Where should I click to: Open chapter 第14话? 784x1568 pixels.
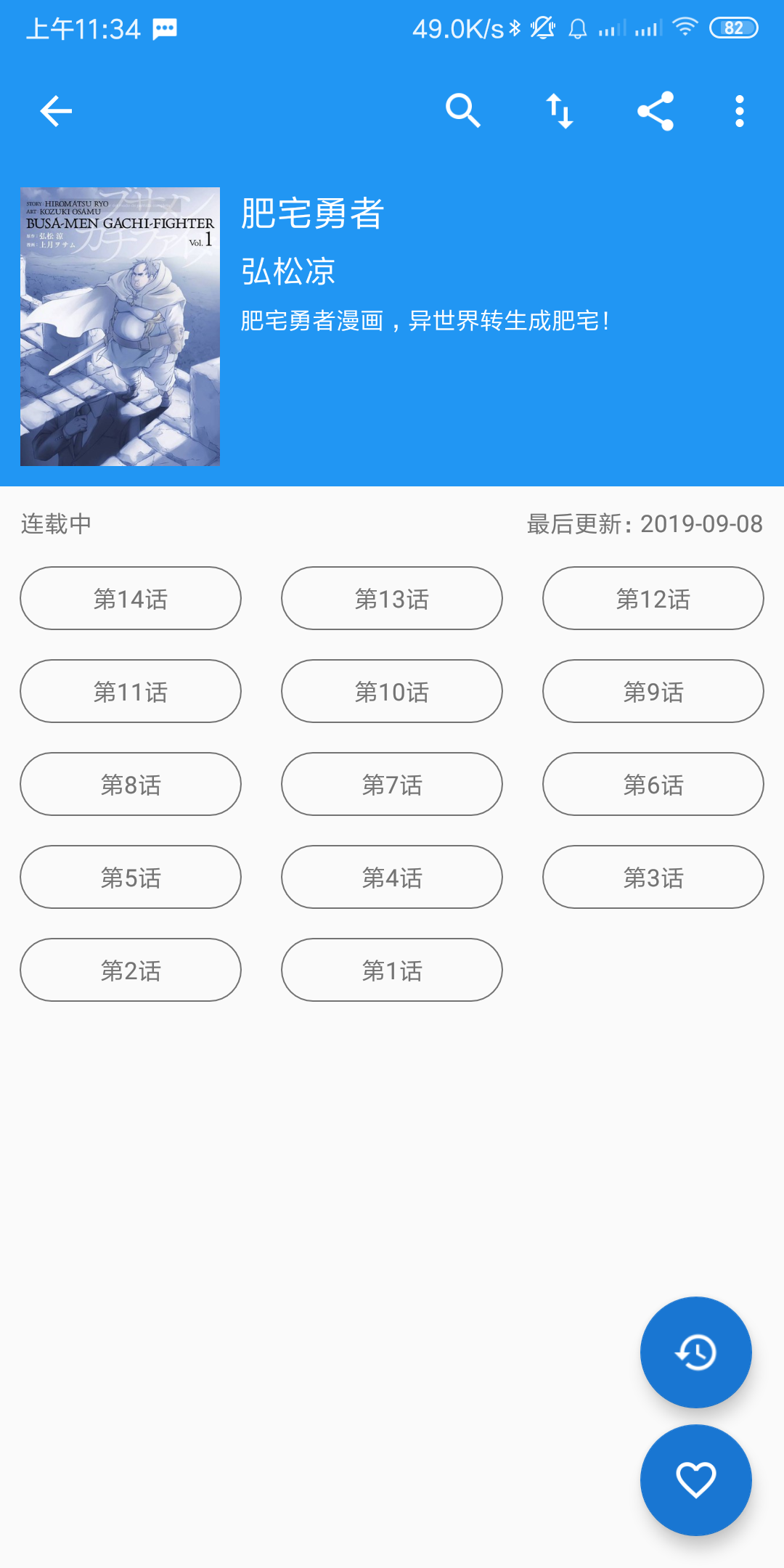131,599
